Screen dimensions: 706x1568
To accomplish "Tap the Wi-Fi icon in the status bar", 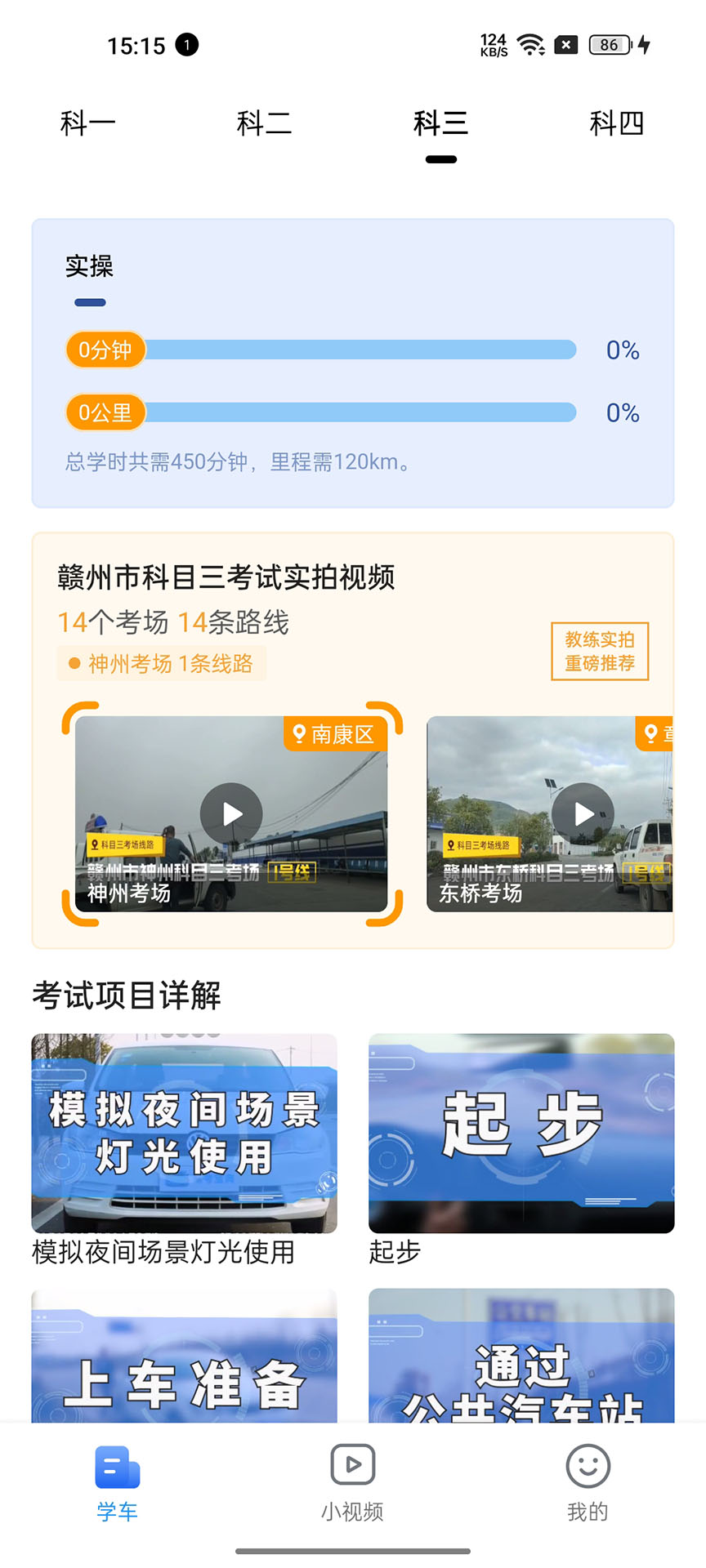I will point(533,45).
